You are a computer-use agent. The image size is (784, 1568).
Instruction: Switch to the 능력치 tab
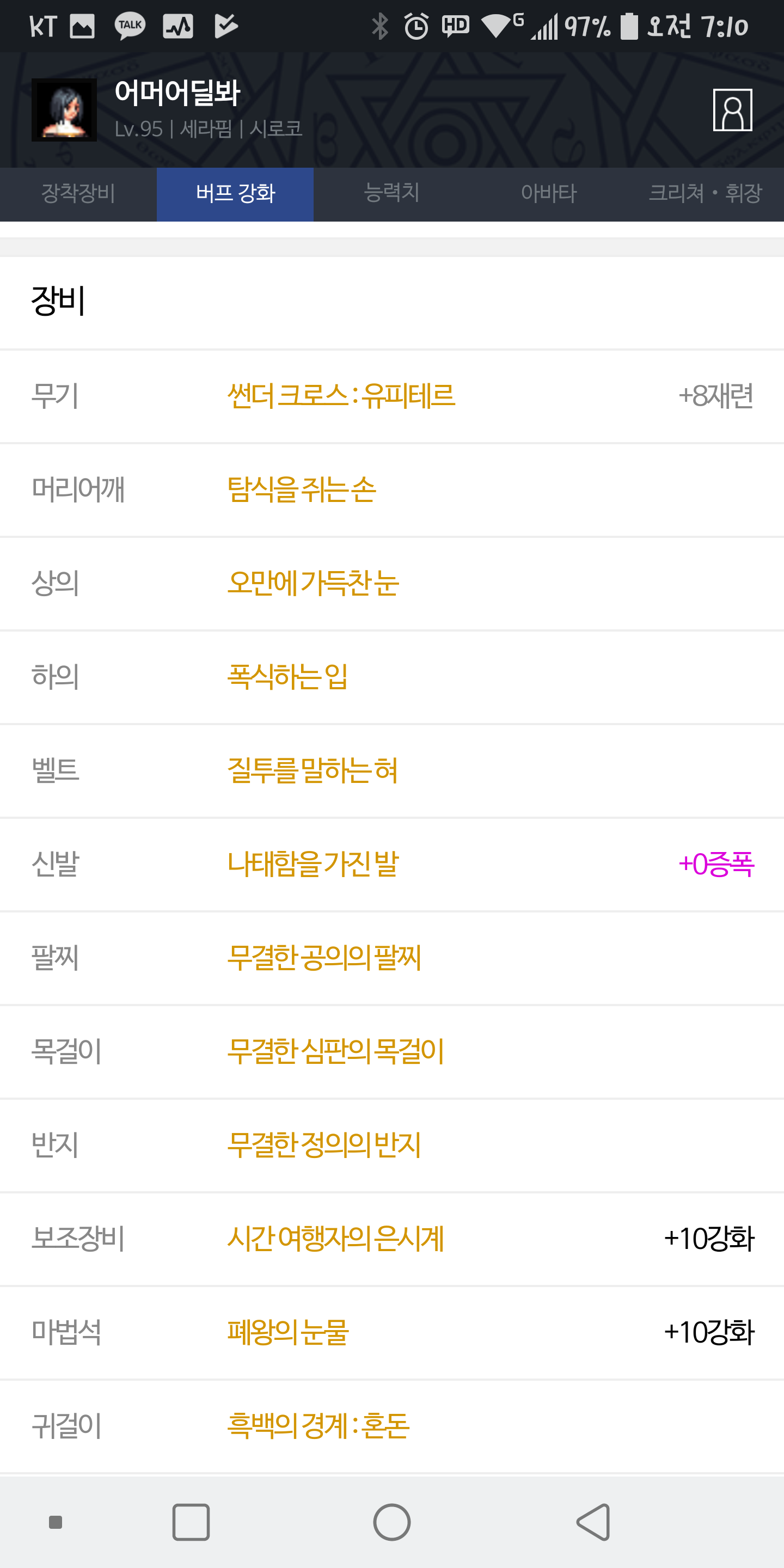point(391,194)
